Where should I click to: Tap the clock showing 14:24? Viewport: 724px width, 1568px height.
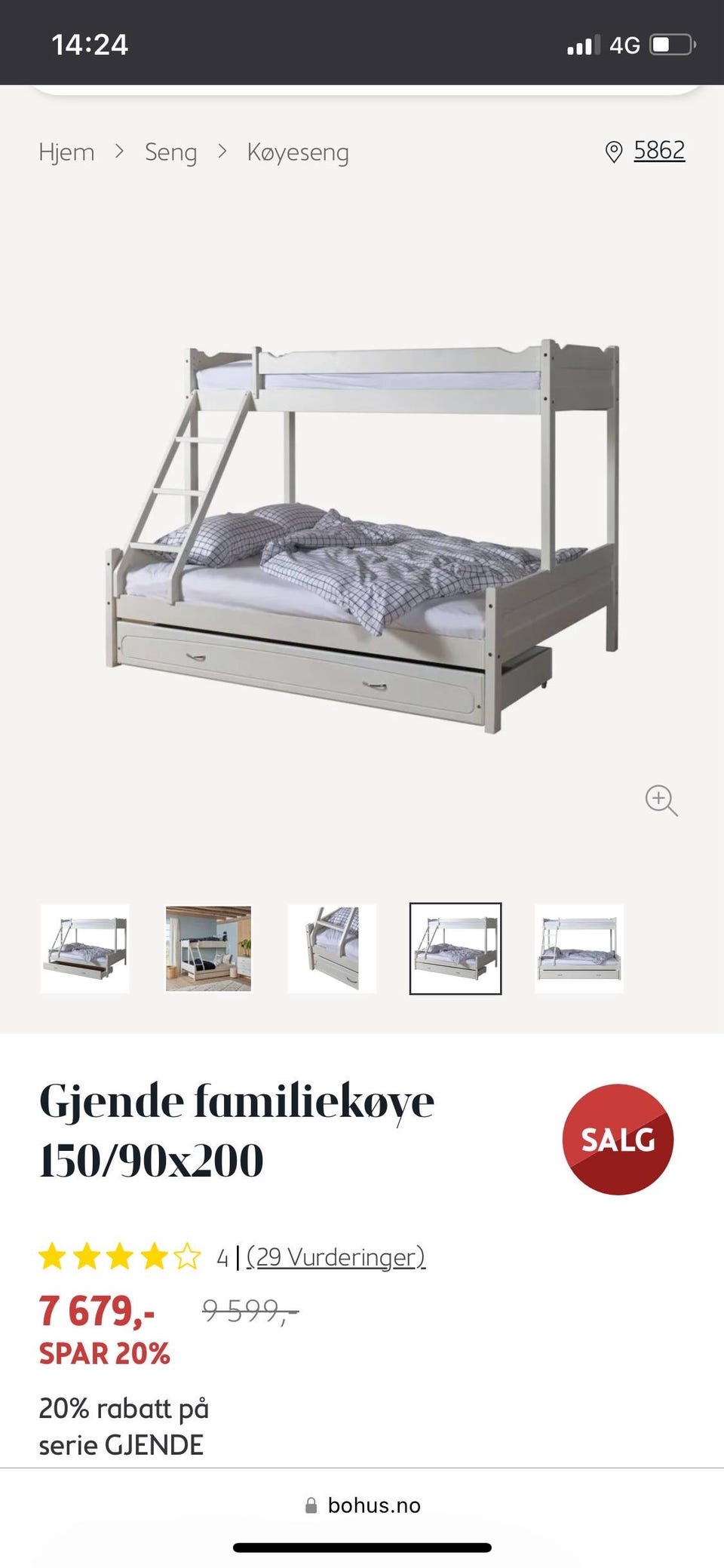click(89, 44)
